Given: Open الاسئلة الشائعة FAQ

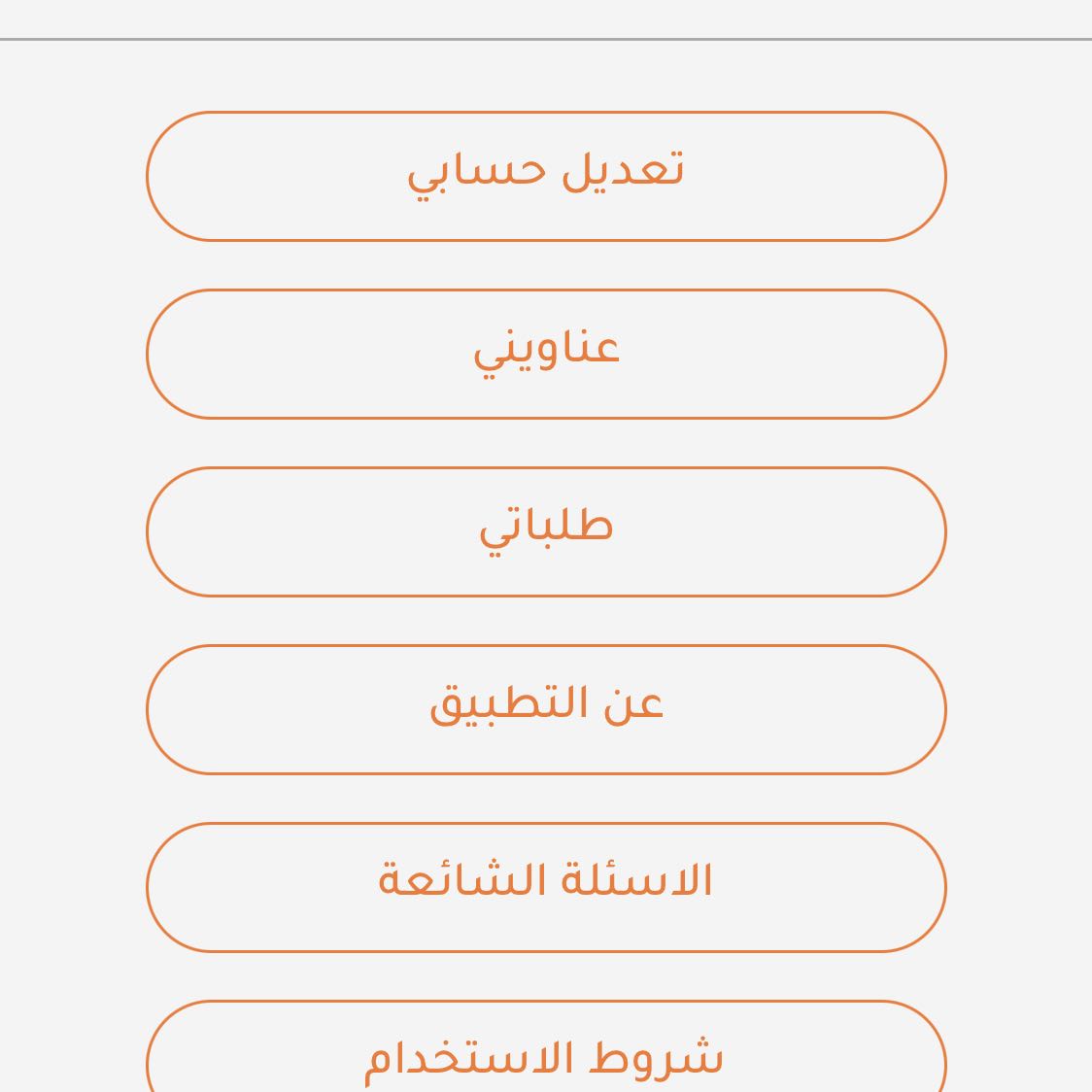Looking at the screenshot, I should [x=546, y=887].
